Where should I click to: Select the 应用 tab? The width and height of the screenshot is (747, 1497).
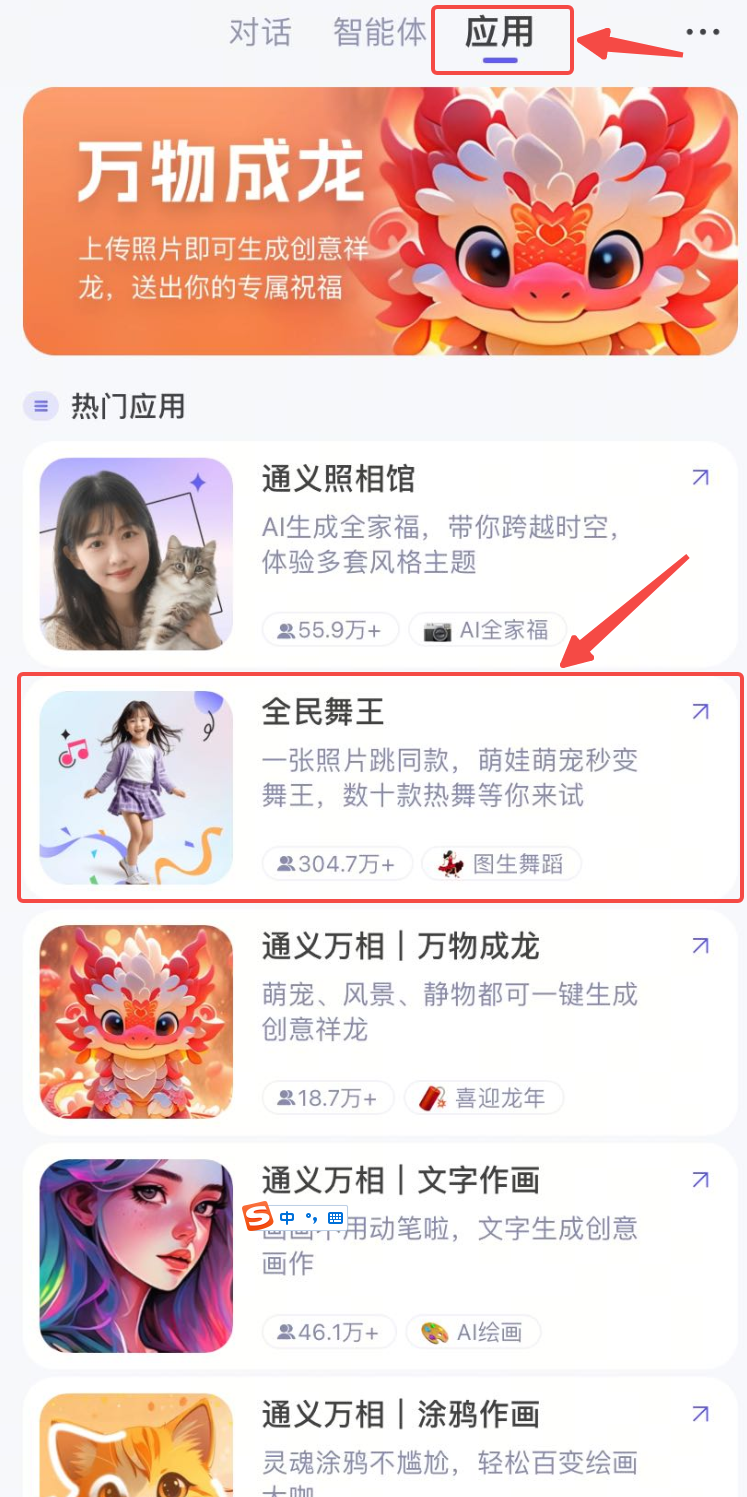tap(499, 35)
